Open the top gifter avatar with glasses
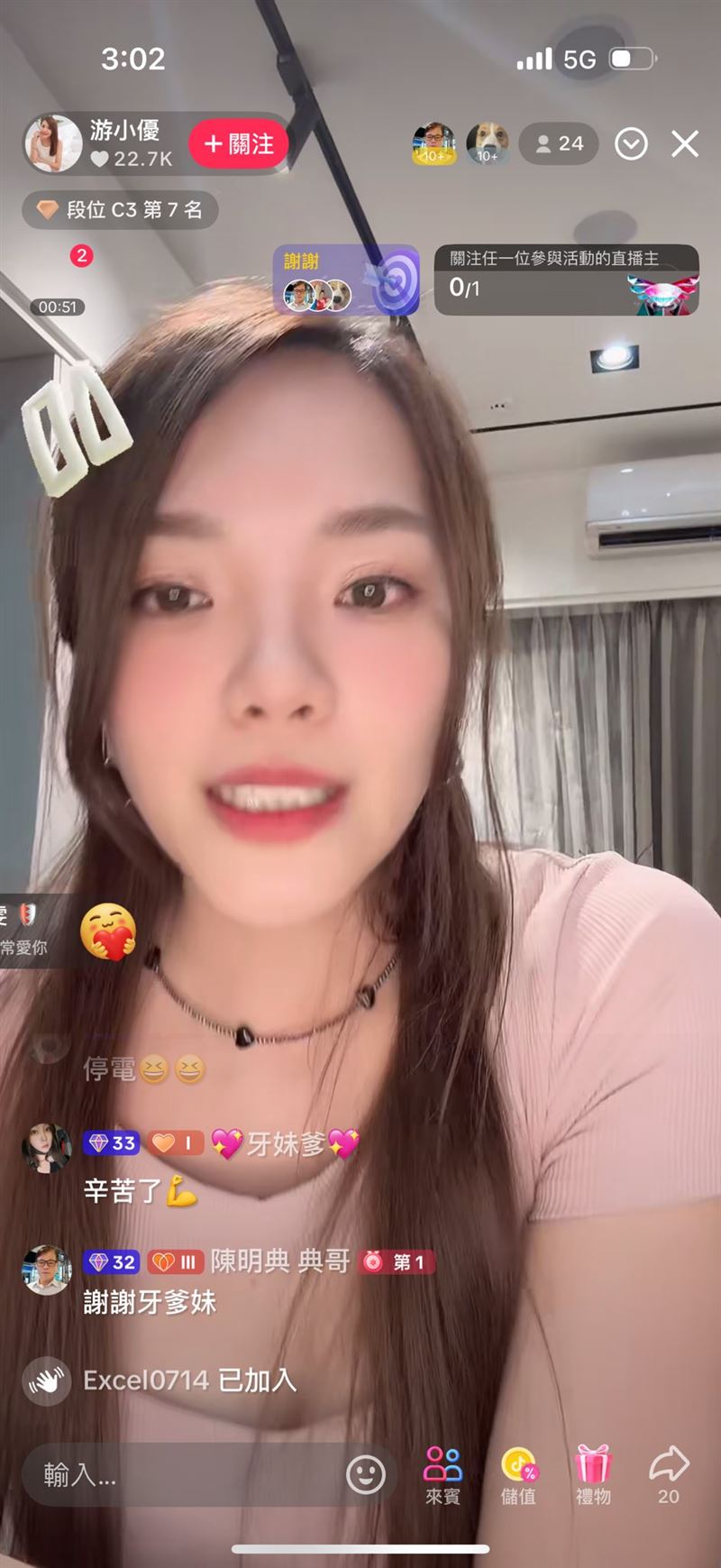 [x=434, y=143]
